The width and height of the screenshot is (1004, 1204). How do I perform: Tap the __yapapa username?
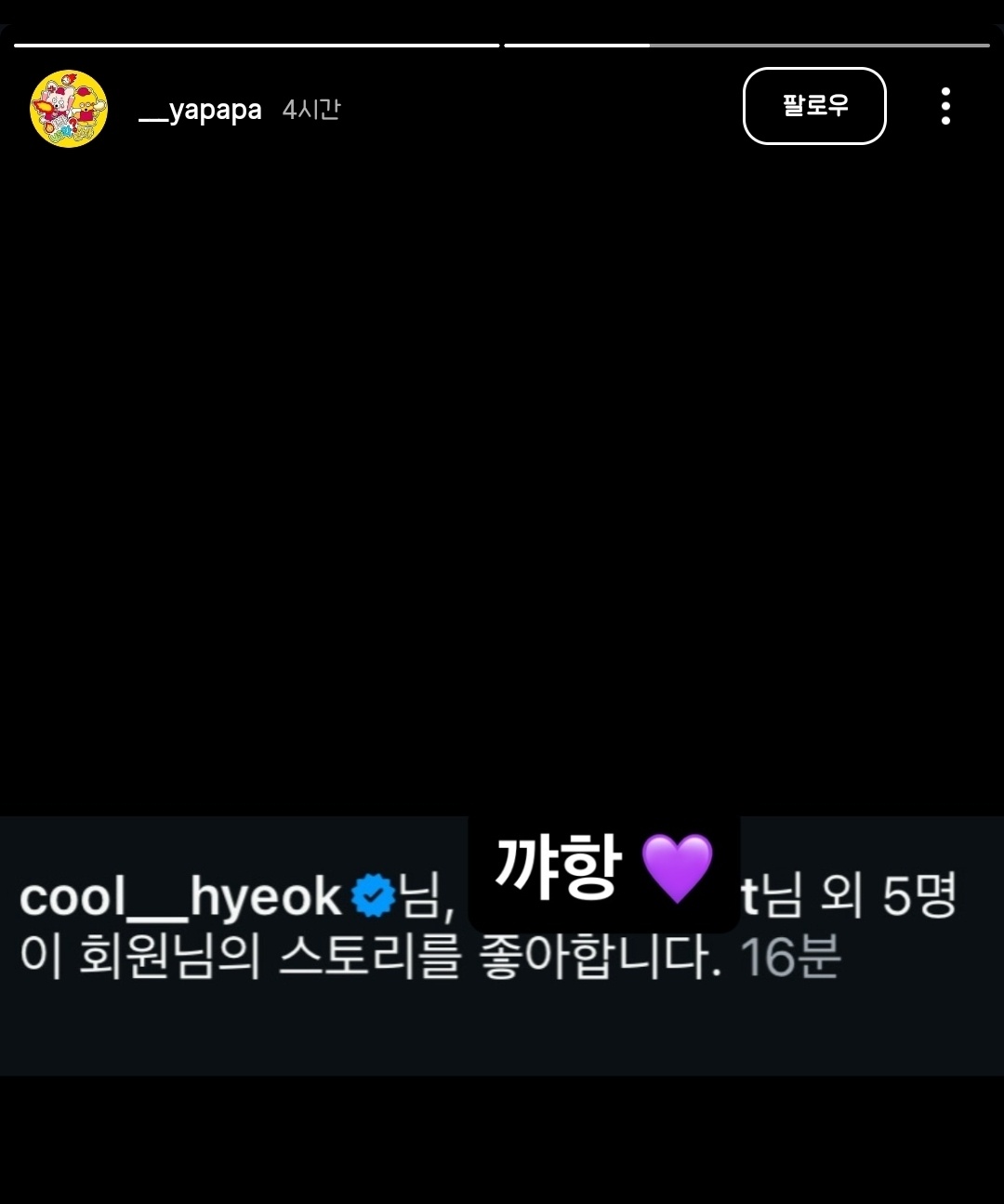(x=200, y=110)
